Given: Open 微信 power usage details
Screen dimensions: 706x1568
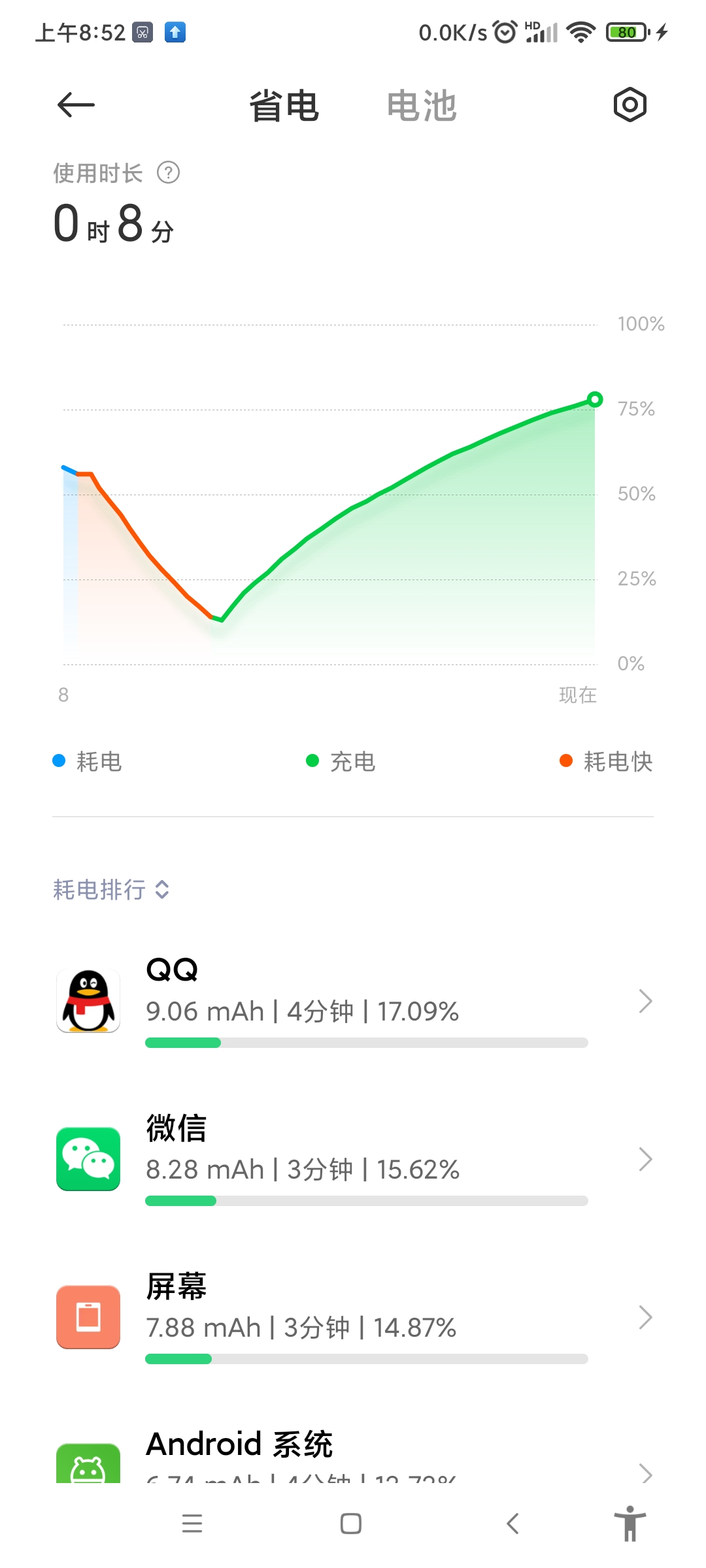Looking at the screenshot, I should 353,1159.
